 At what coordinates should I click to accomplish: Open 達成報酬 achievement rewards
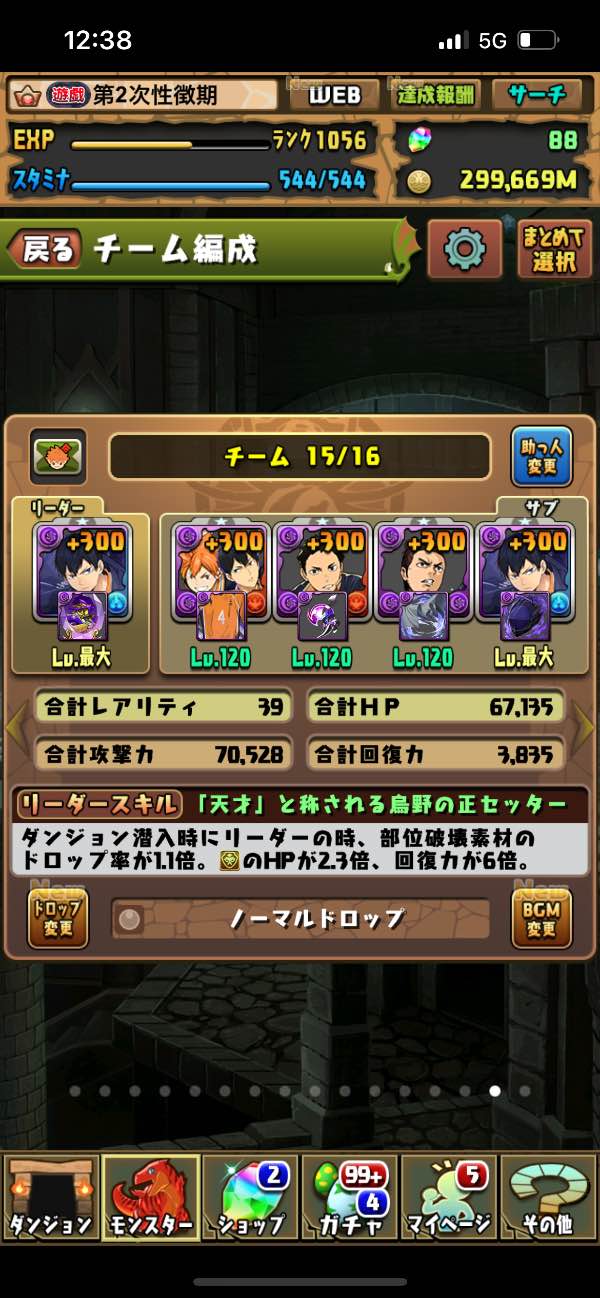(437, 95)
